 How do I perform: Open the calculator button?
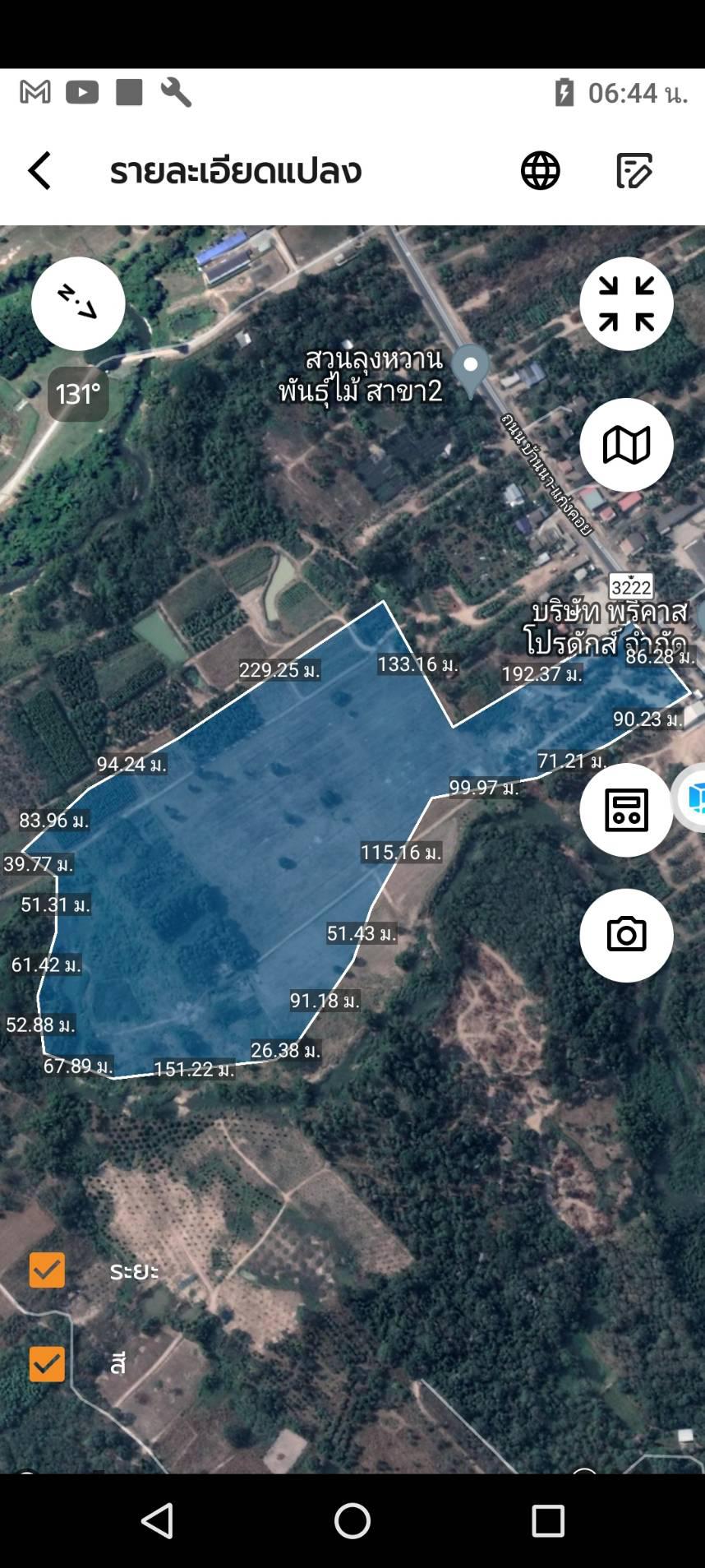626,810
